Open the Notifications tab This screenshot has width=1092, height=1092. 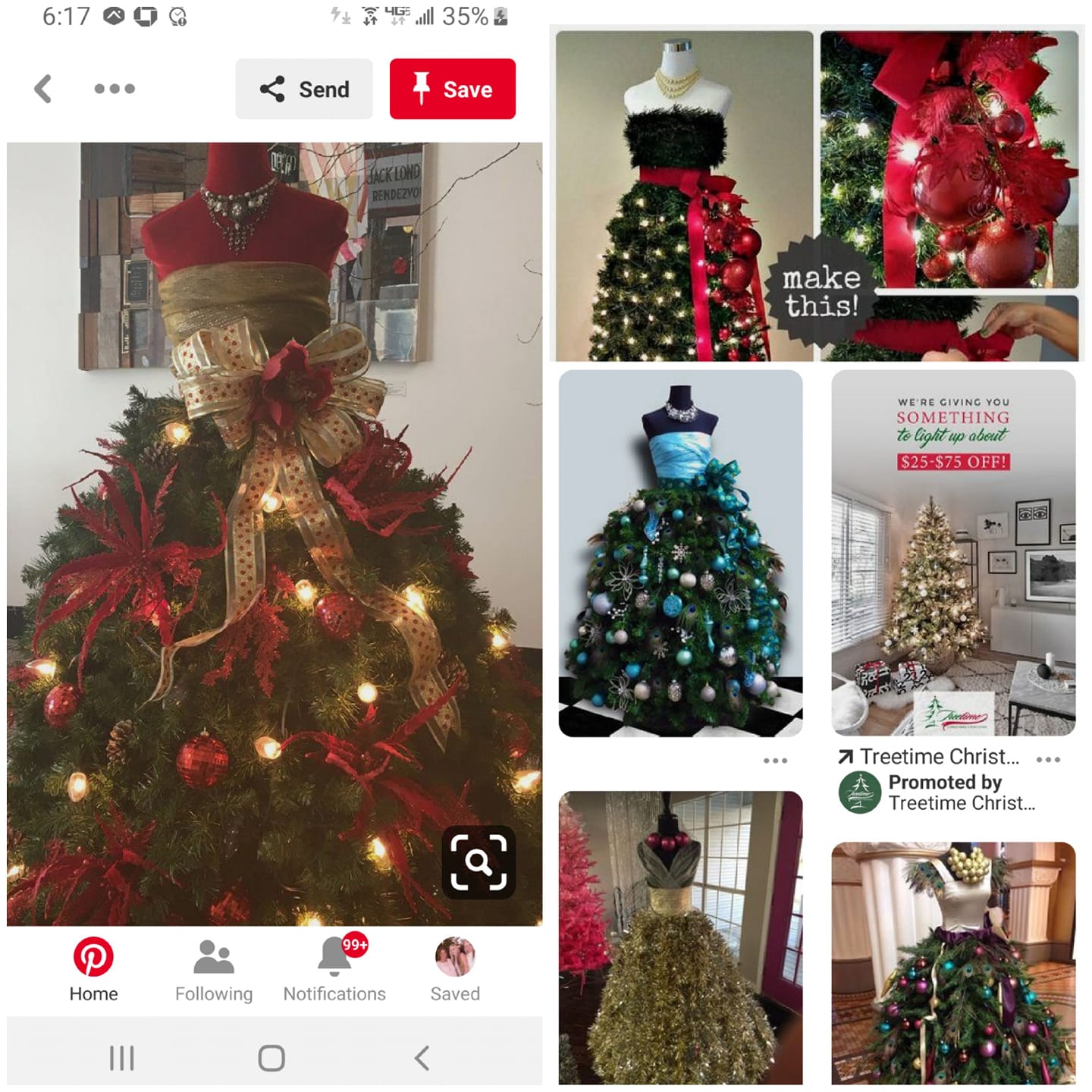(334, 970)
